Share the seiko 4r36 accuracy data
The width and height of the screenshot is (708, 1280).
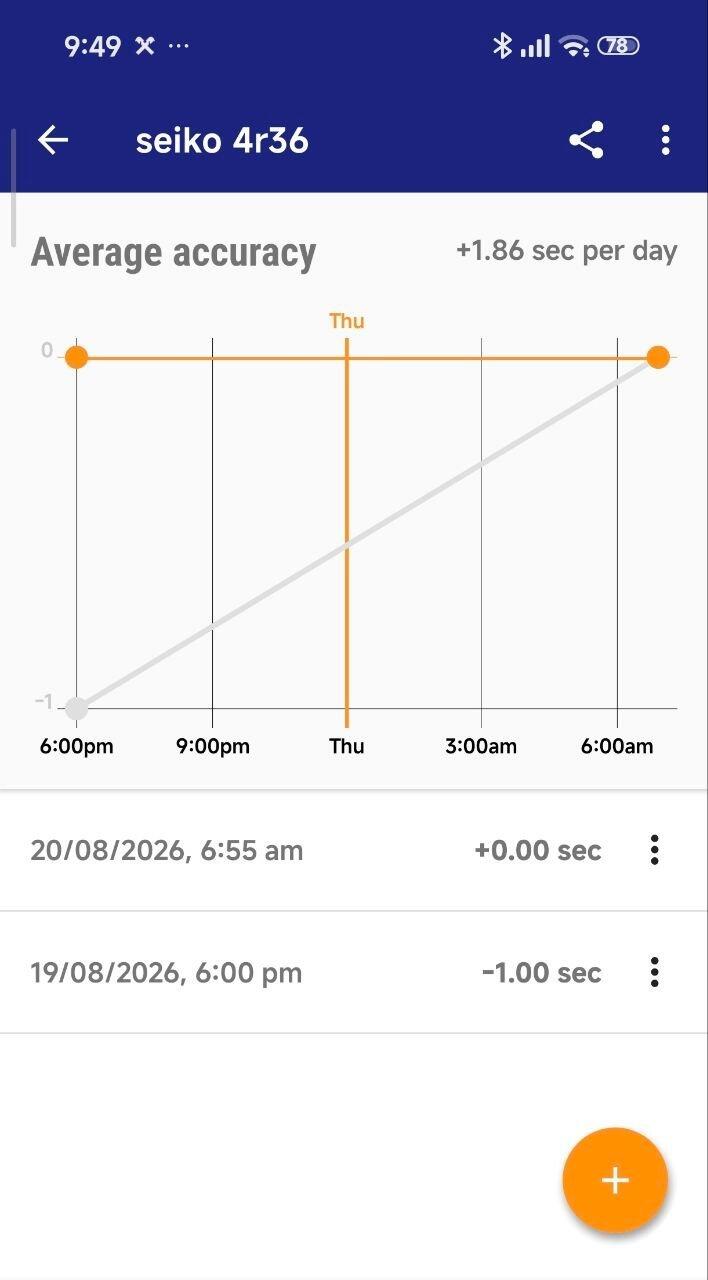(587, 141)
